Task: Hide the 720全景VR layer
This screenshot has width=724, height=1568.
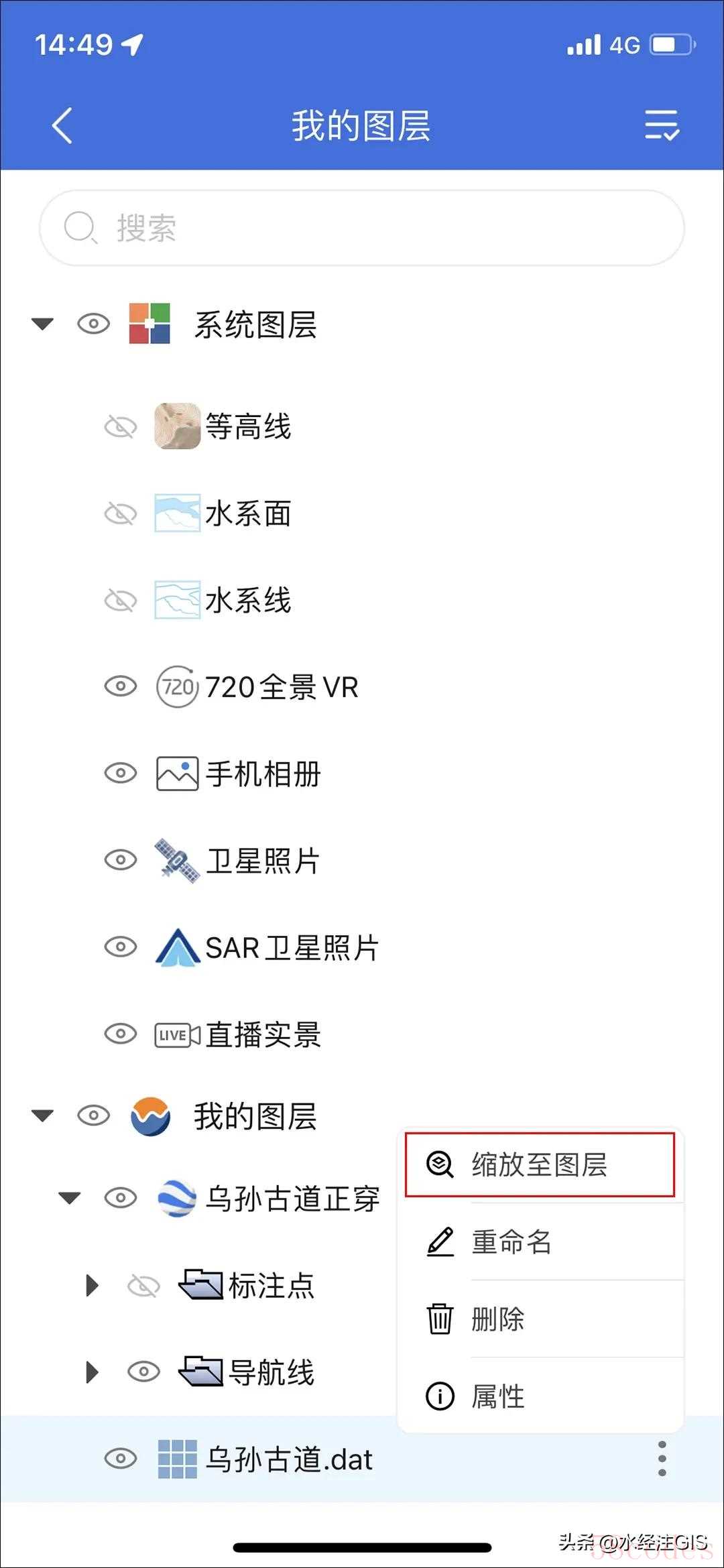Action: (x=121, y=686)
